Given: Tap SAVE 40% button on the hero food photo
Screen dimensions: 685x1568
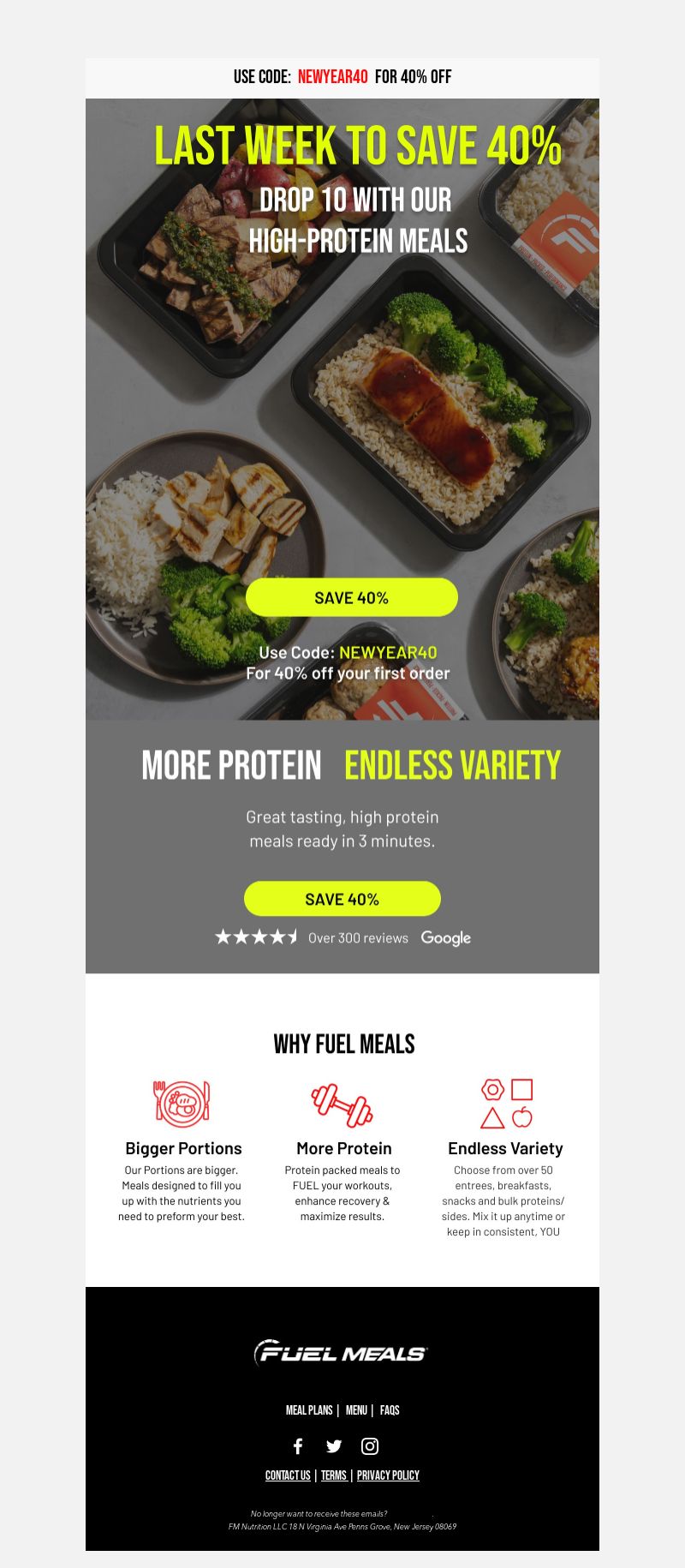Looking at the screenshot, I should (x=352, y=597).
